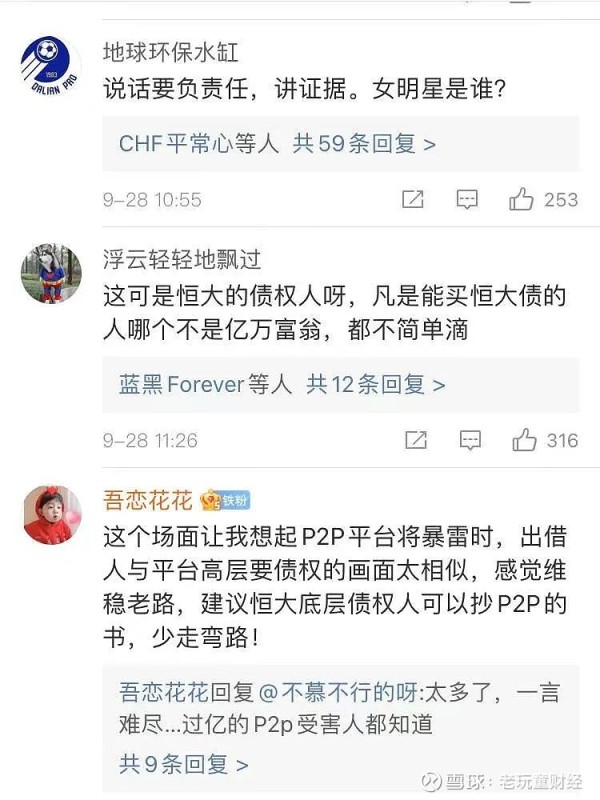Reply to 浮云轻轻地飘过's comment
This screenshot has height=800, width=600.
tap(469, 440)
